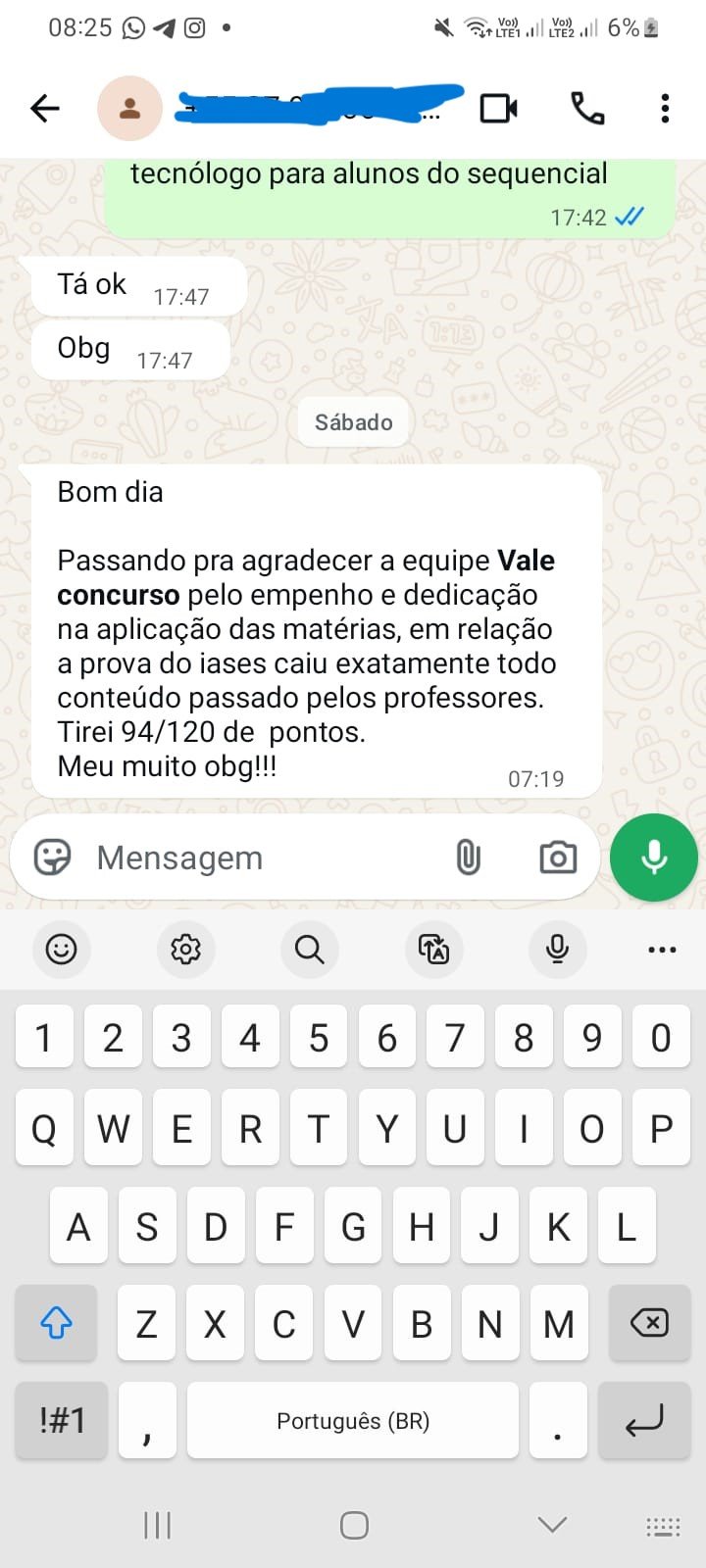Record a voice message with the microphone
Image resolution: width=706 pixels, height=1568 pixels.
(653, 857)
